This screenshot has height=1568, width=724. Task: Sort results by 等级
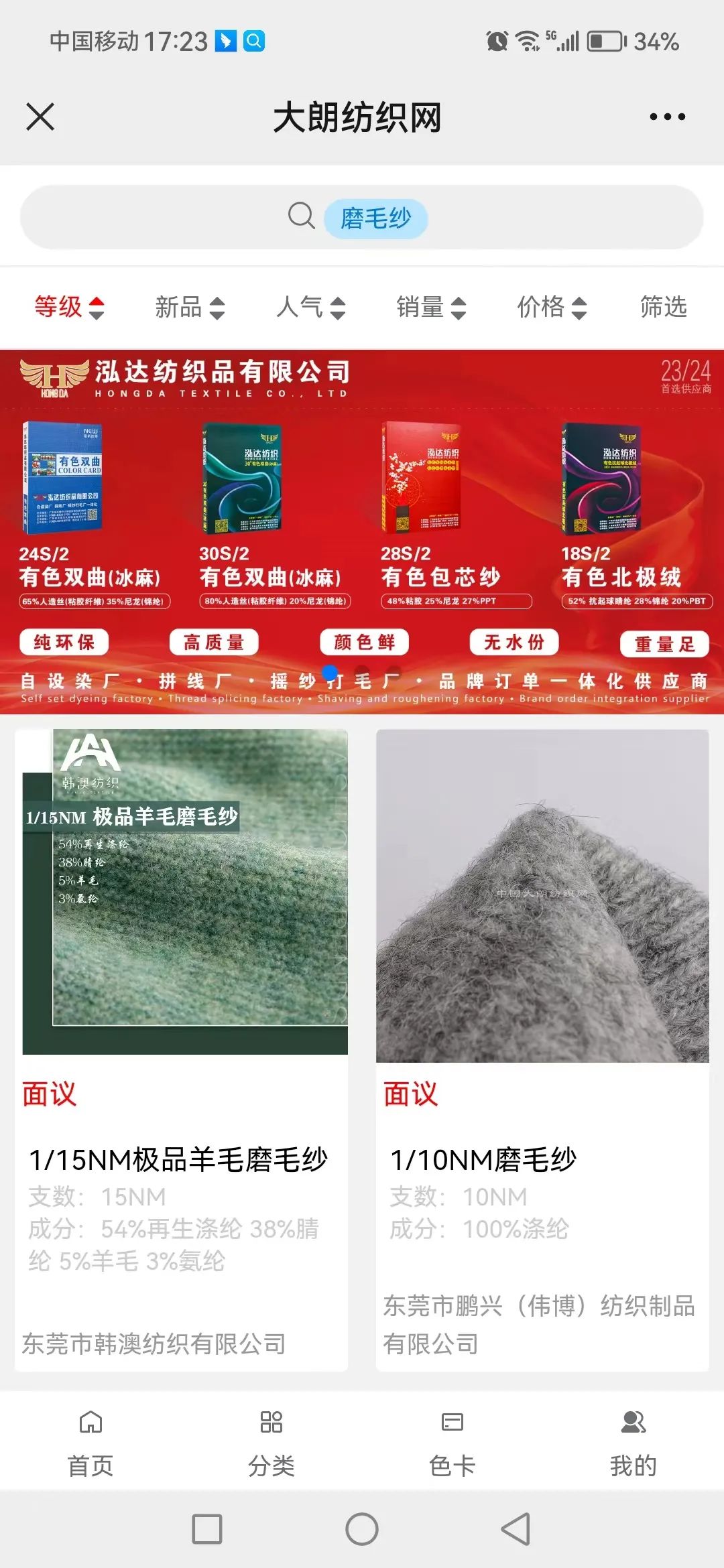point(69,307)
